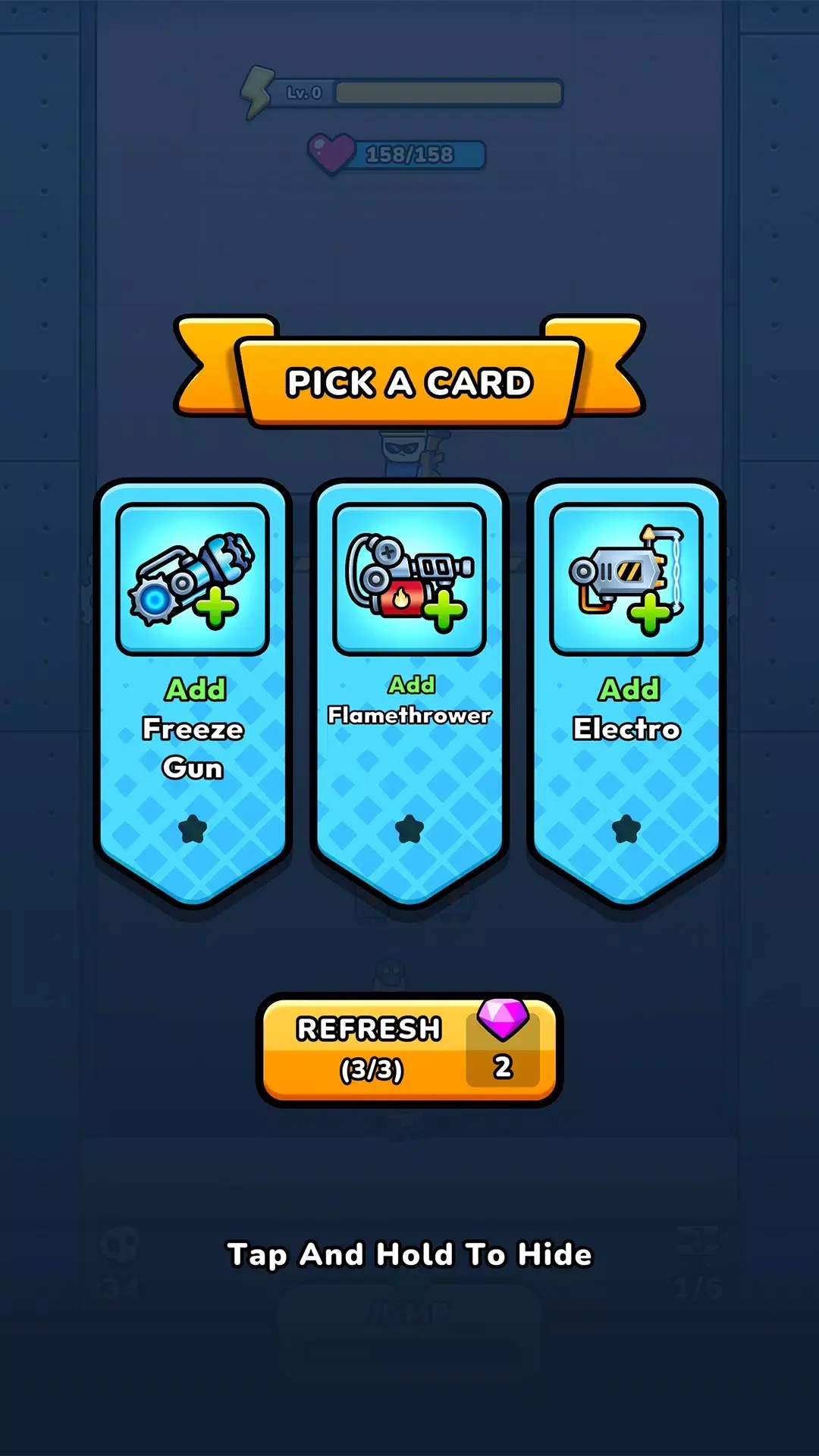Pick the Add Freeze Gun card

(x=193, y=690)
